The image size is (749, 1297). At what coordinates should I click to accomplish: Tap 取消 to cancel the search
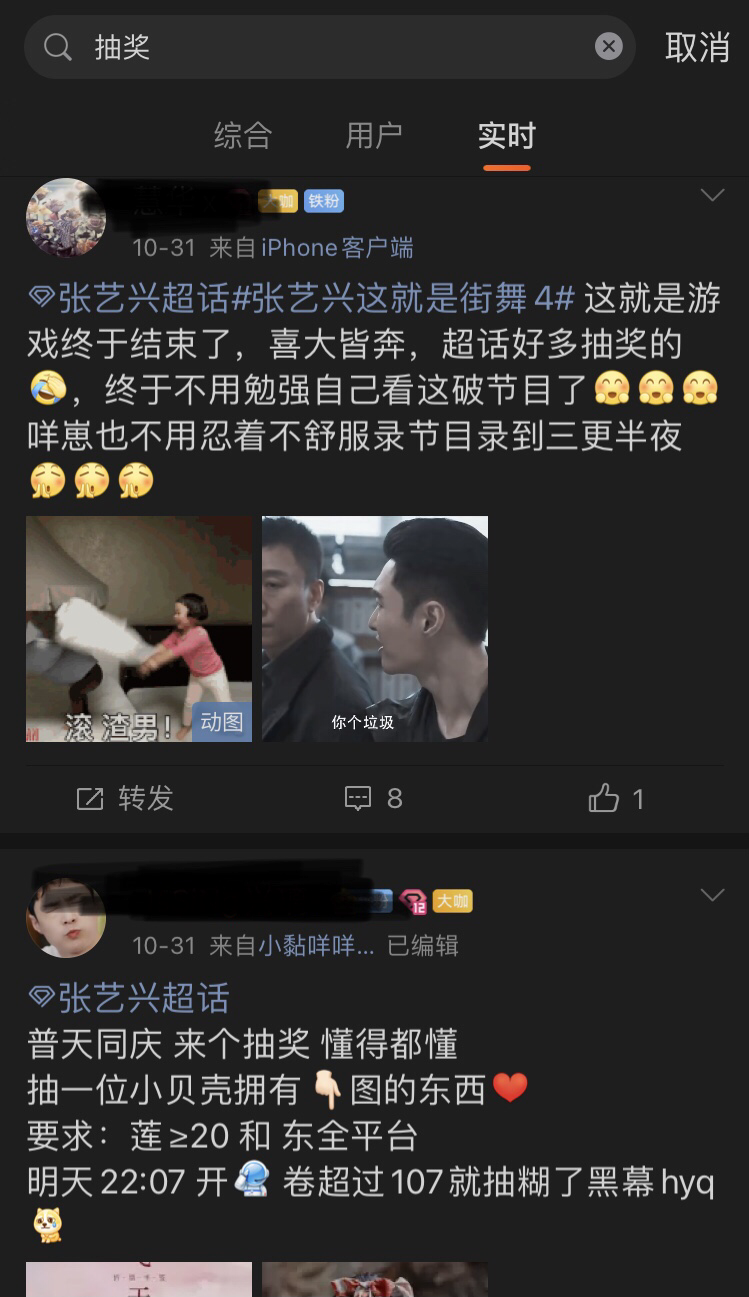click(x=697, y=47)
